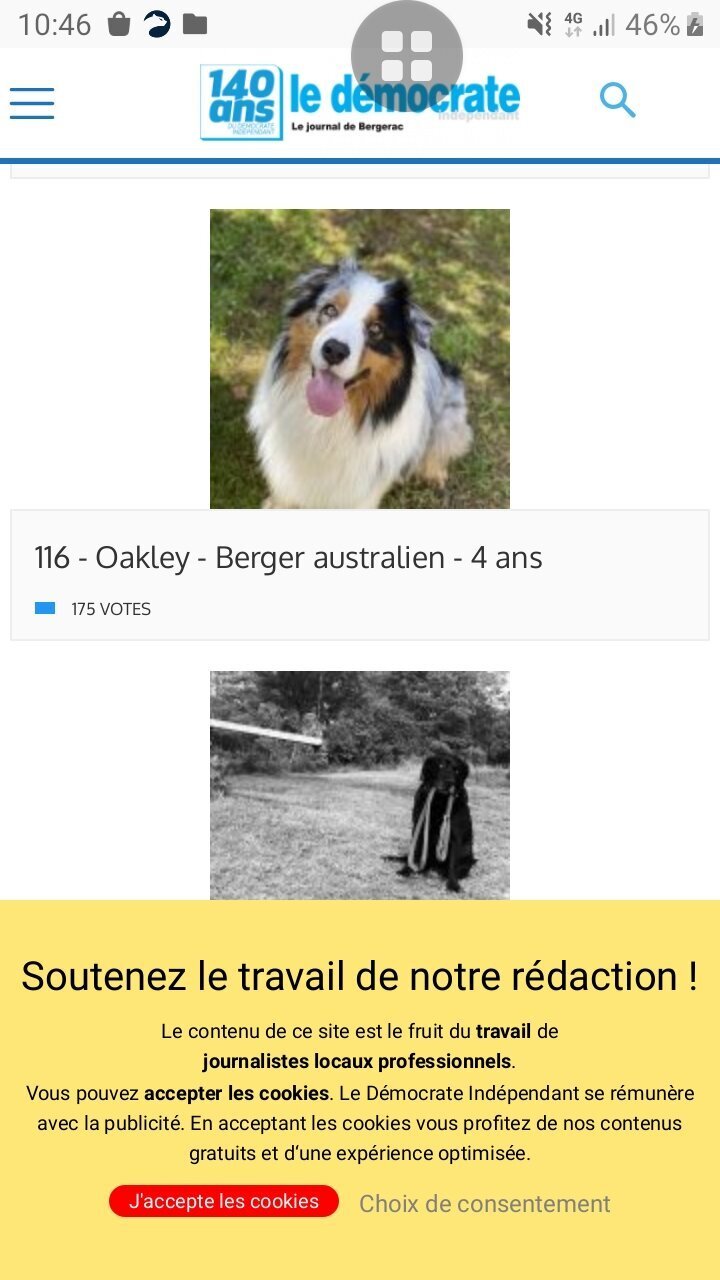Viewport: 720px width, 1280px height.
Task: Accept cookies with the red button
Action: 224,1201
